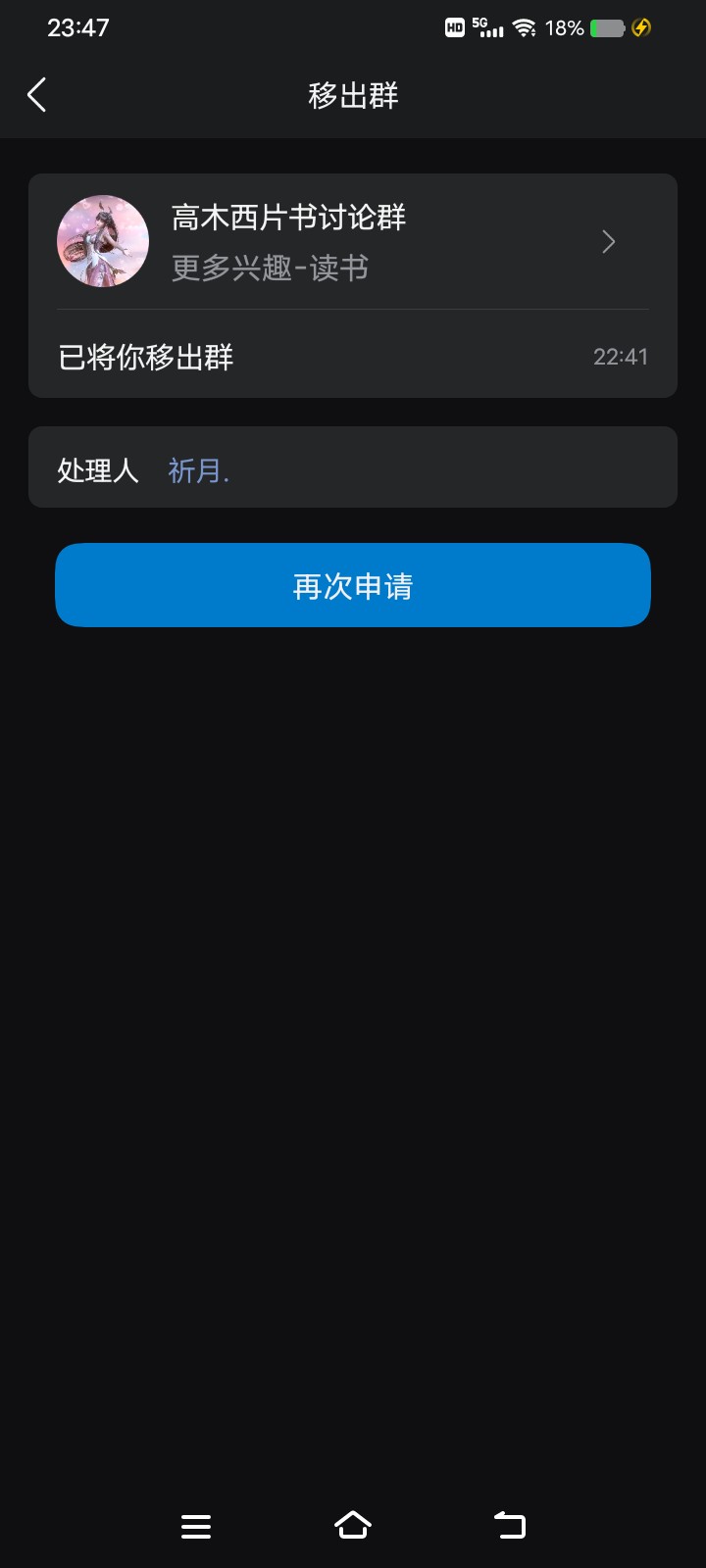
Task: Open the 高木西片书讨论群 group details
Action: point(353,242)
